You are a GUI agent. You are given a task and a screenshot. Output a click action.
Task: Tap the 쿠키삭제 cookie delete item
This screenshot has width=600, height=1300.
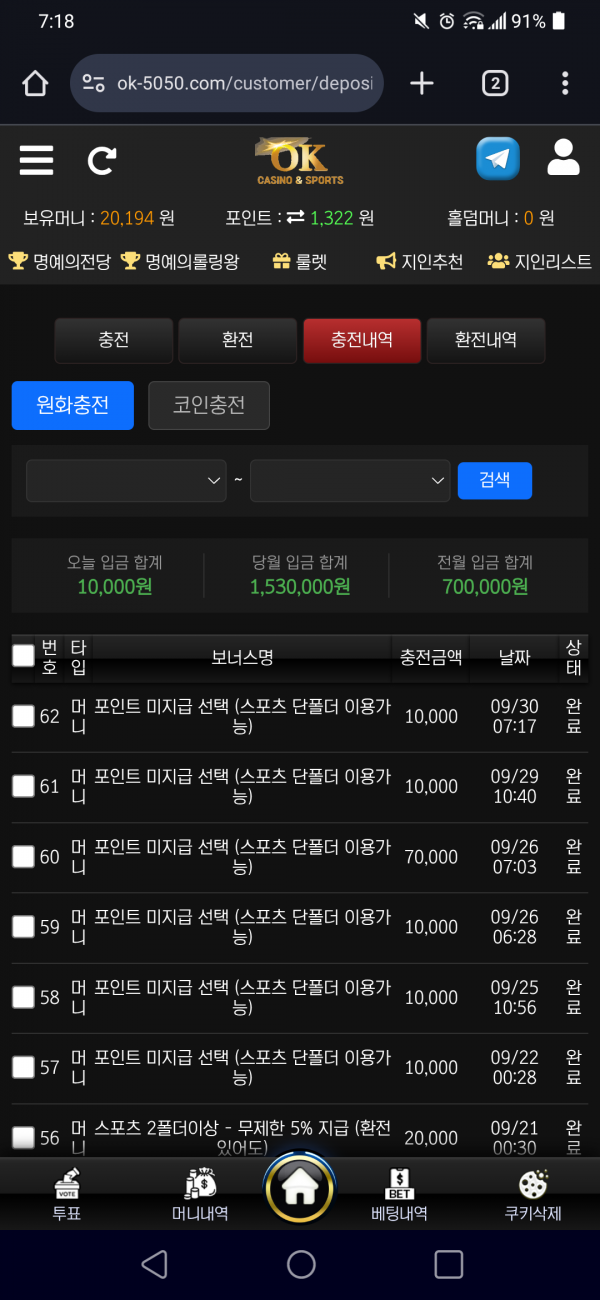tap(533, 1196)
